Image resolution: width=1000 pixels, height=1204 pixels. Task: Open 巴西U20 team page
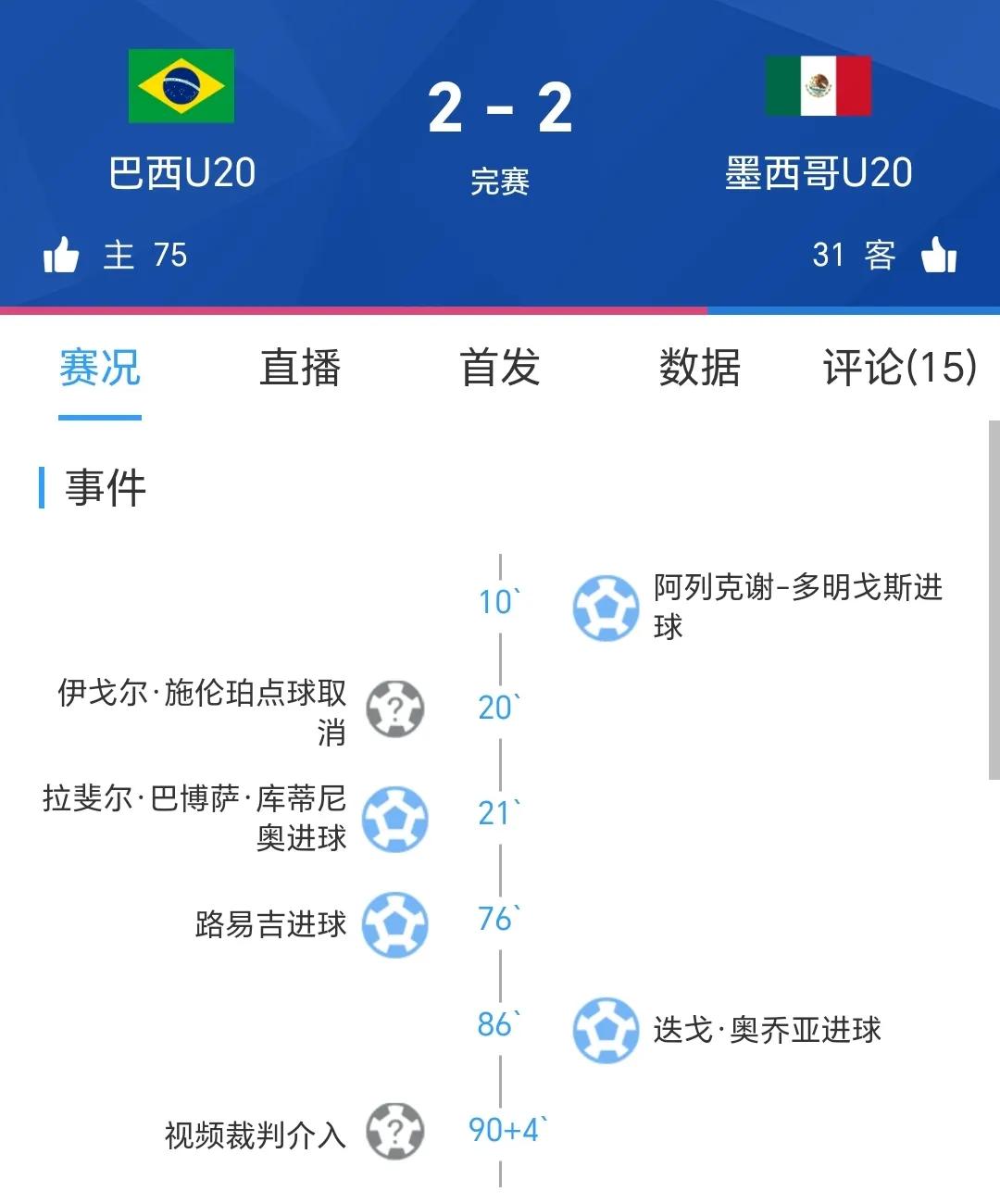(x=181, y=120)
